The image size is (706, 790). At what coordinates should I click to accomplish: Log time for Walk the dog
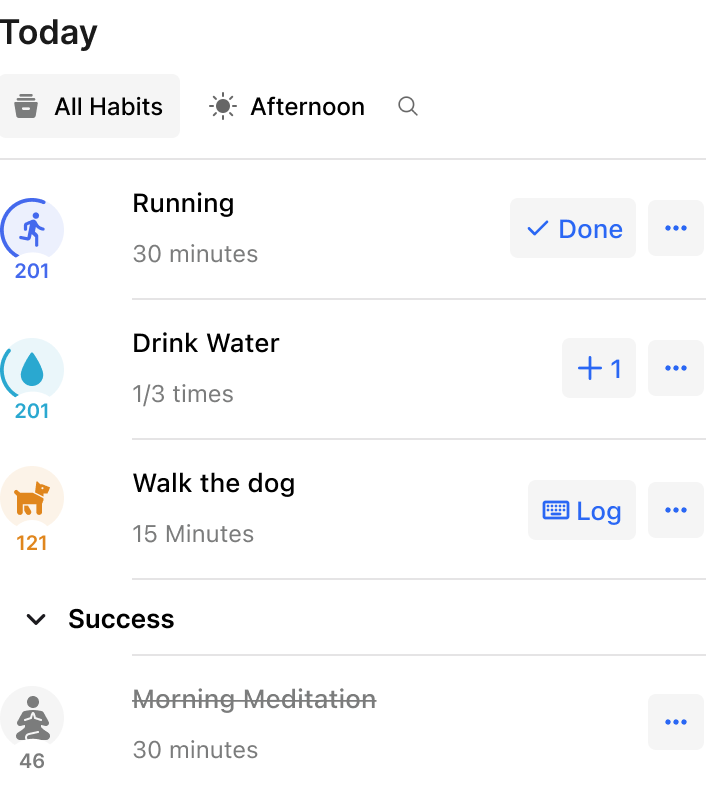[x=582, y=511]
